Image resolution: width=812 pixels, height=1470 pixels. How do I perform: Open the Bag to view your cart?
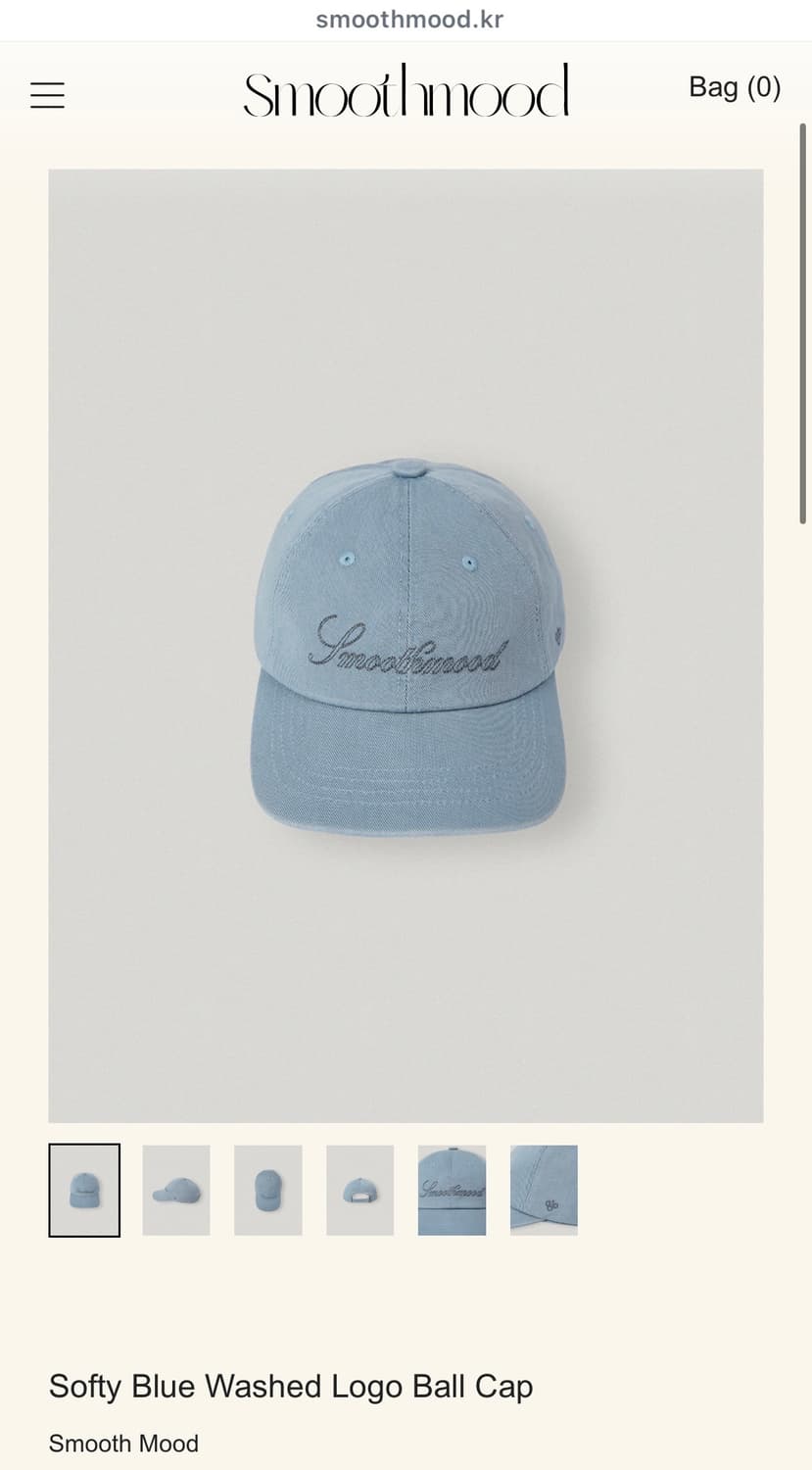pos(733,88)
